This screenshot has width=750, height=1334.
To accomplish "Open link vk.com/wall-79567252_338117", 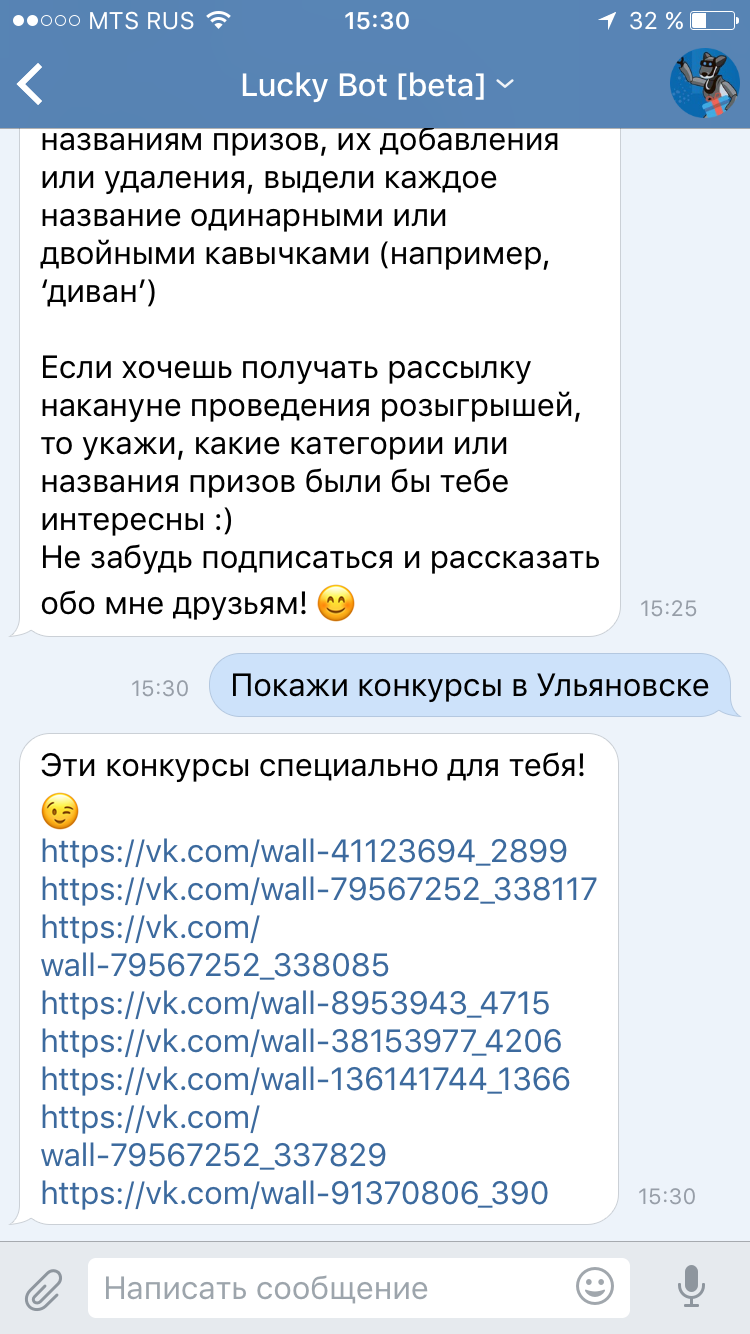I will click(x=318, y=889).
